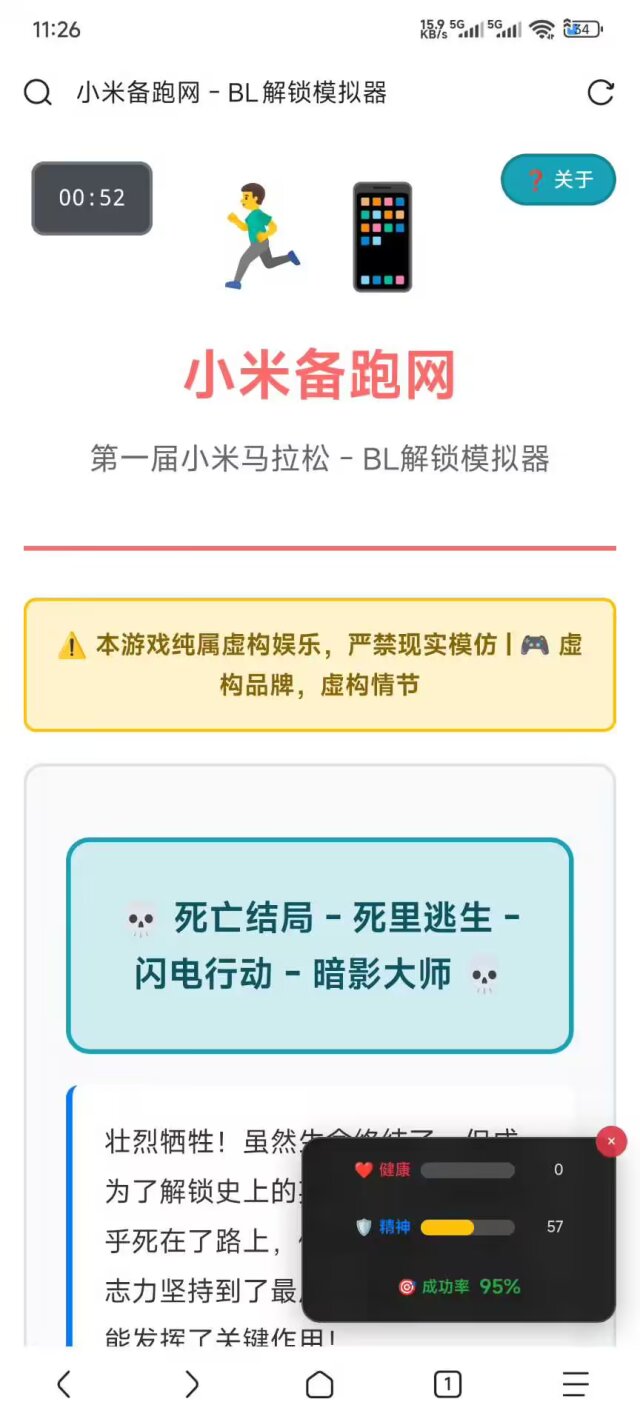Open the 关于 about button

559,180
